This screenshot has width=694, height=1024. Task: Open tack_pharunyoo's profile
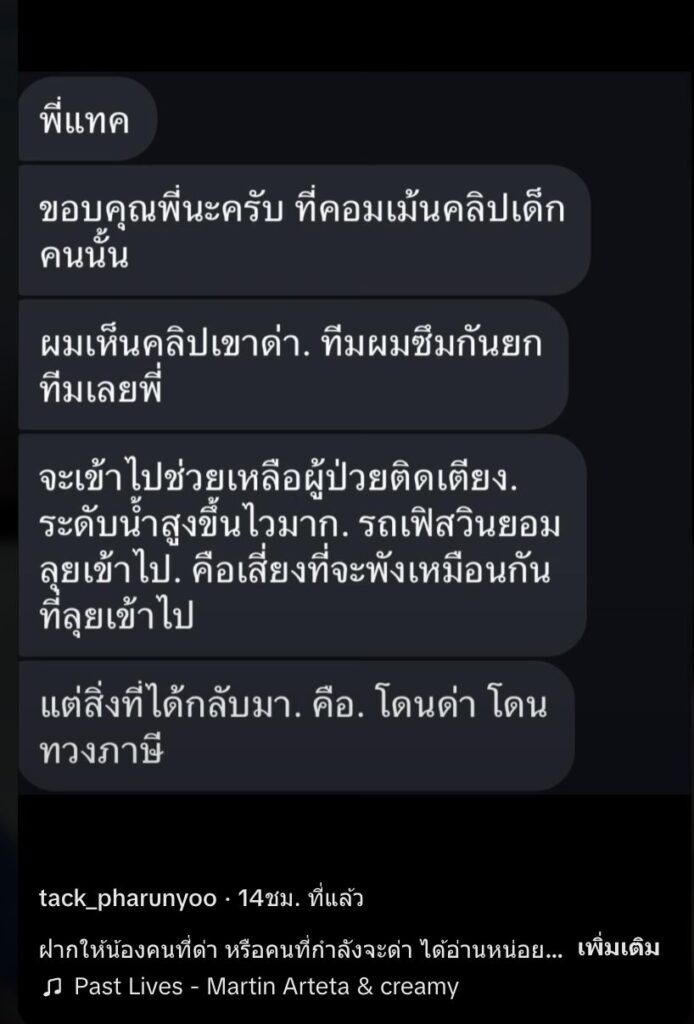coord(126,899)
